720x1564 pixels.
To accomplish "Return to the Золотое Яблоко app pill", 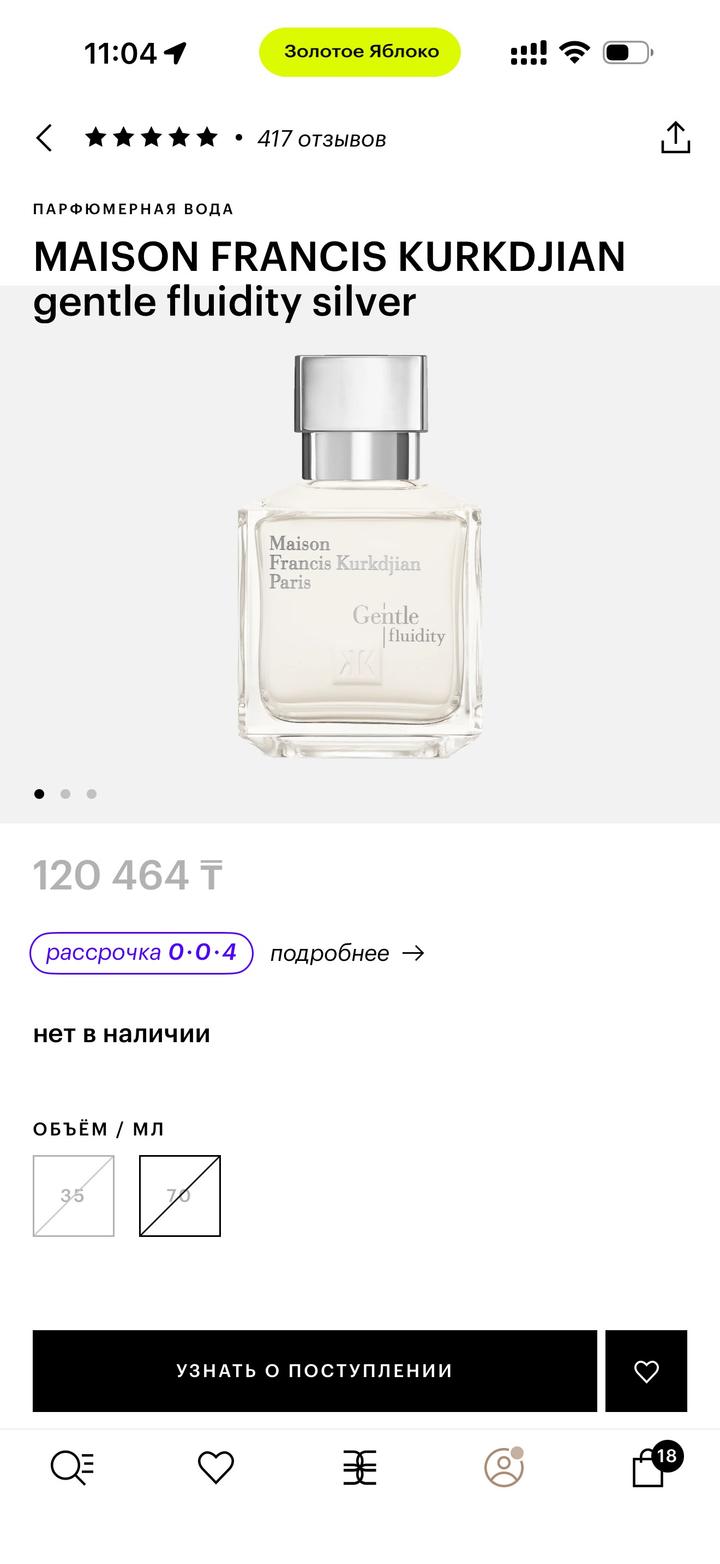I will (360, 52).
